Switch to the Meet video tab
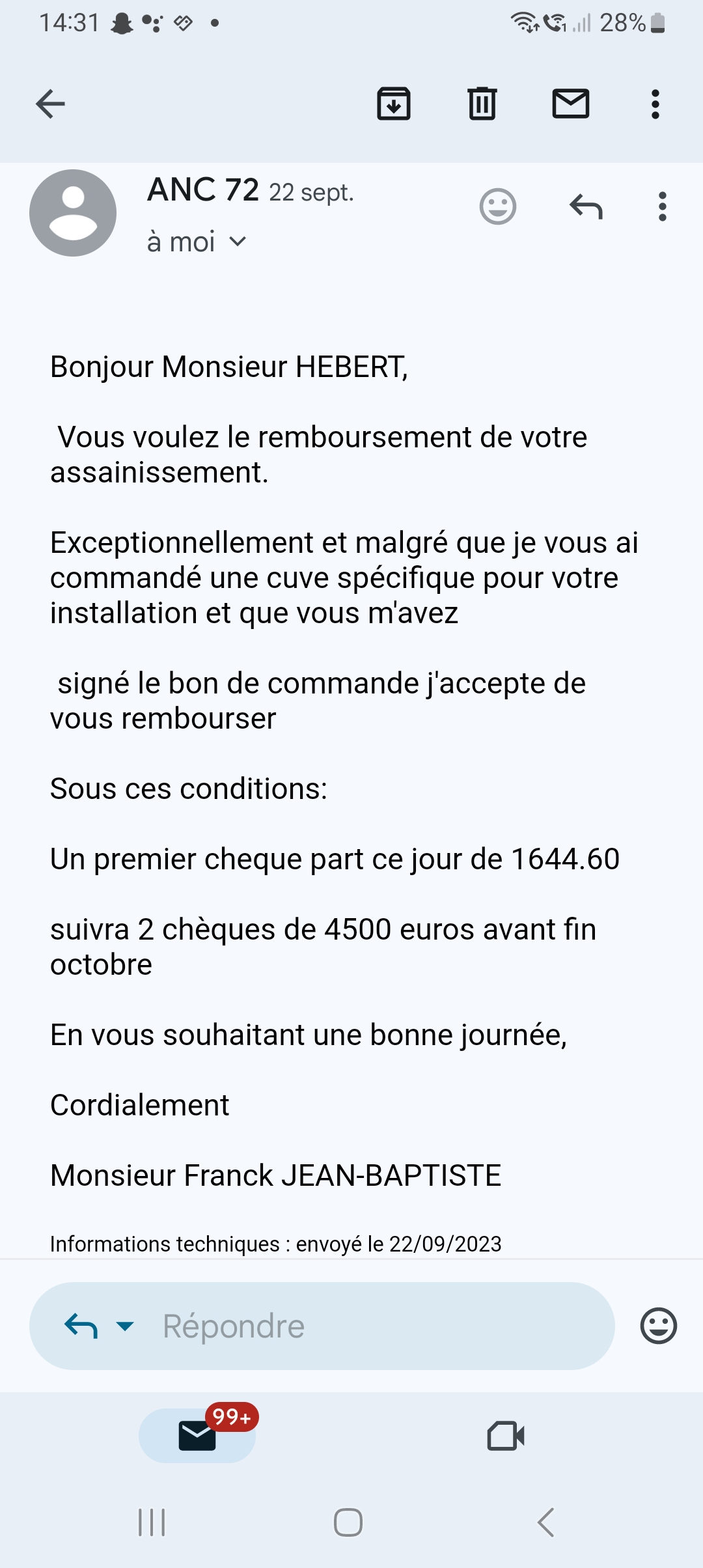 (x=506, y=1436)
